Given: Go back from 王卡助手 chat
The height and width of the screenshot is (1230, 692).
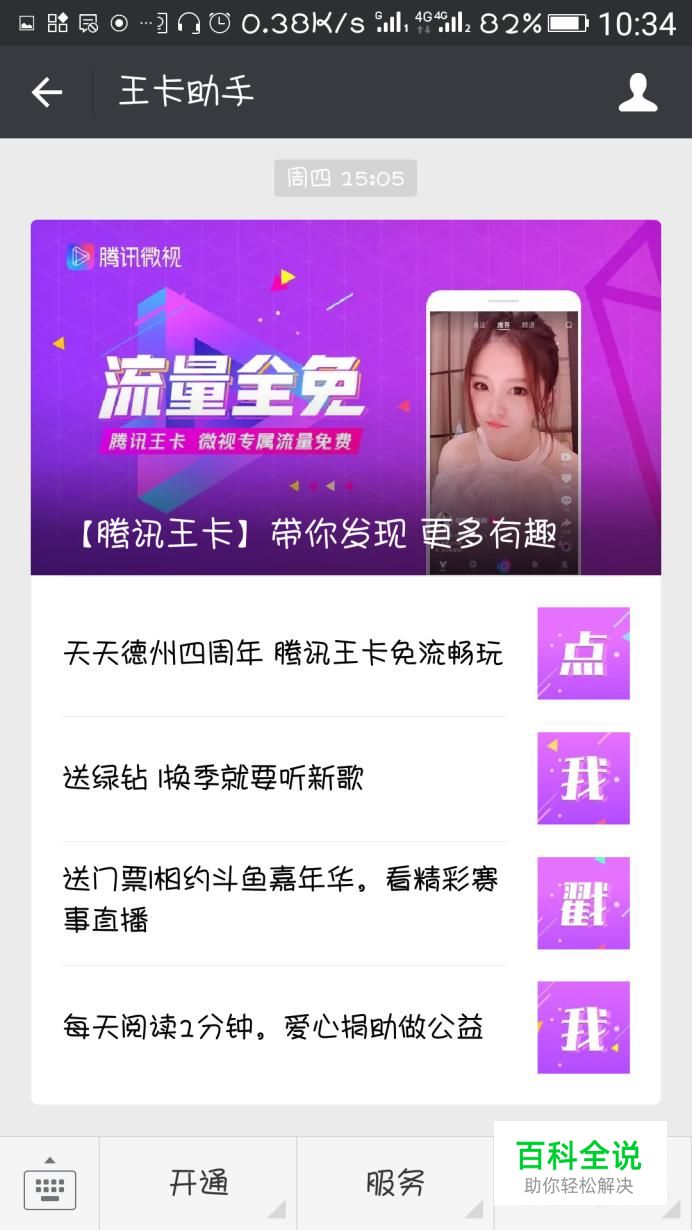Looking at the screenshot, I should coord(47,93).
